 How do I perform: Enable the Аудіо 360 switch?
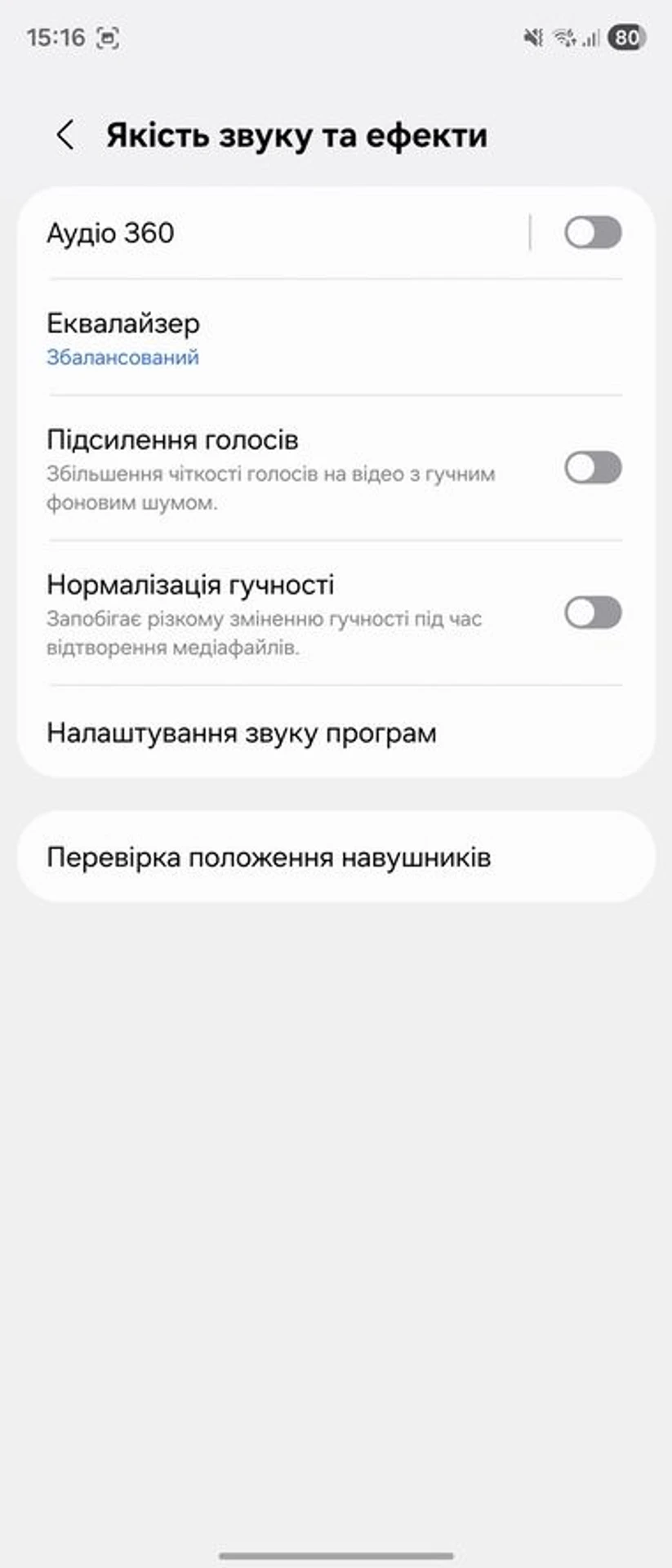pyautogui.click(x=593, y=234)
